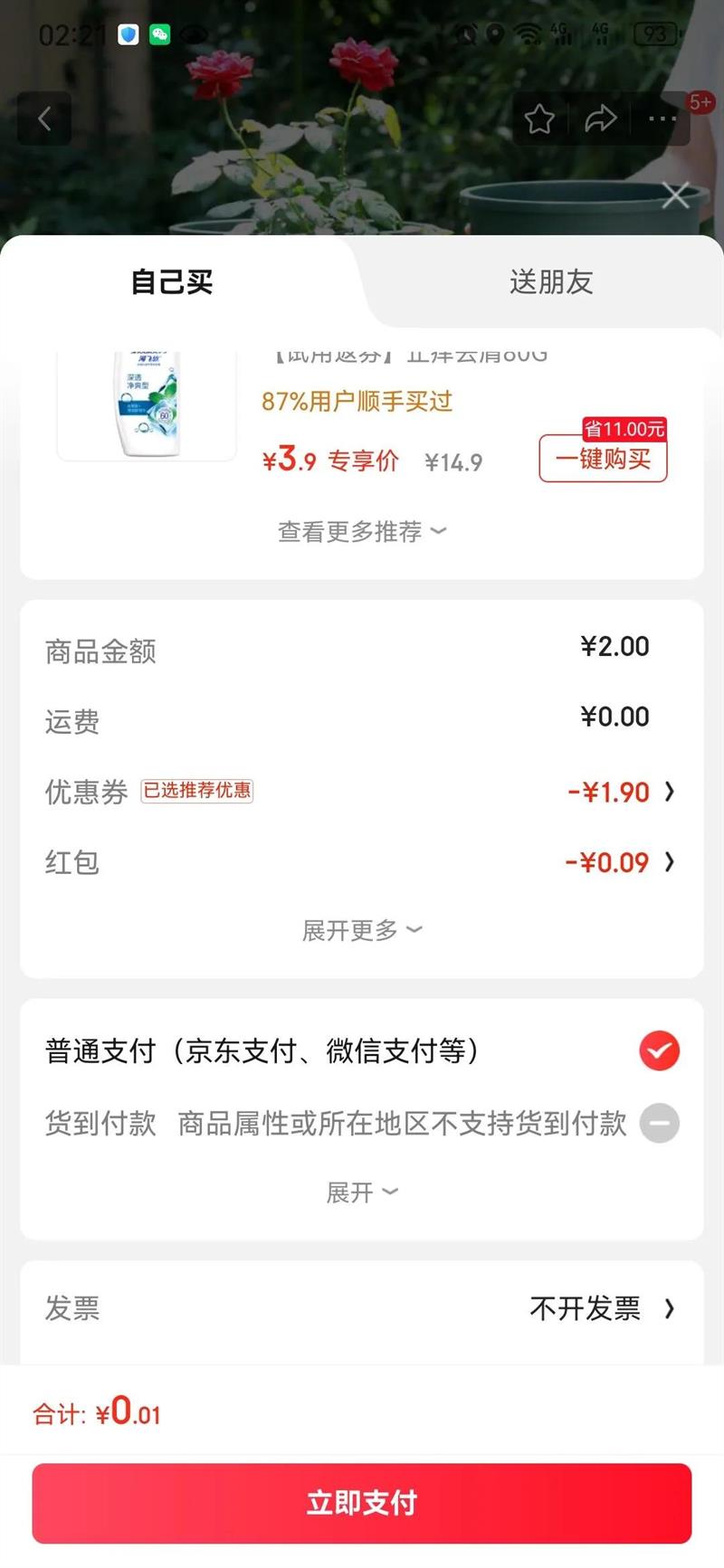Viewport: 724px width, 1568px height.
Task: Expand more payment methods with 展开
Action: 361,1193
